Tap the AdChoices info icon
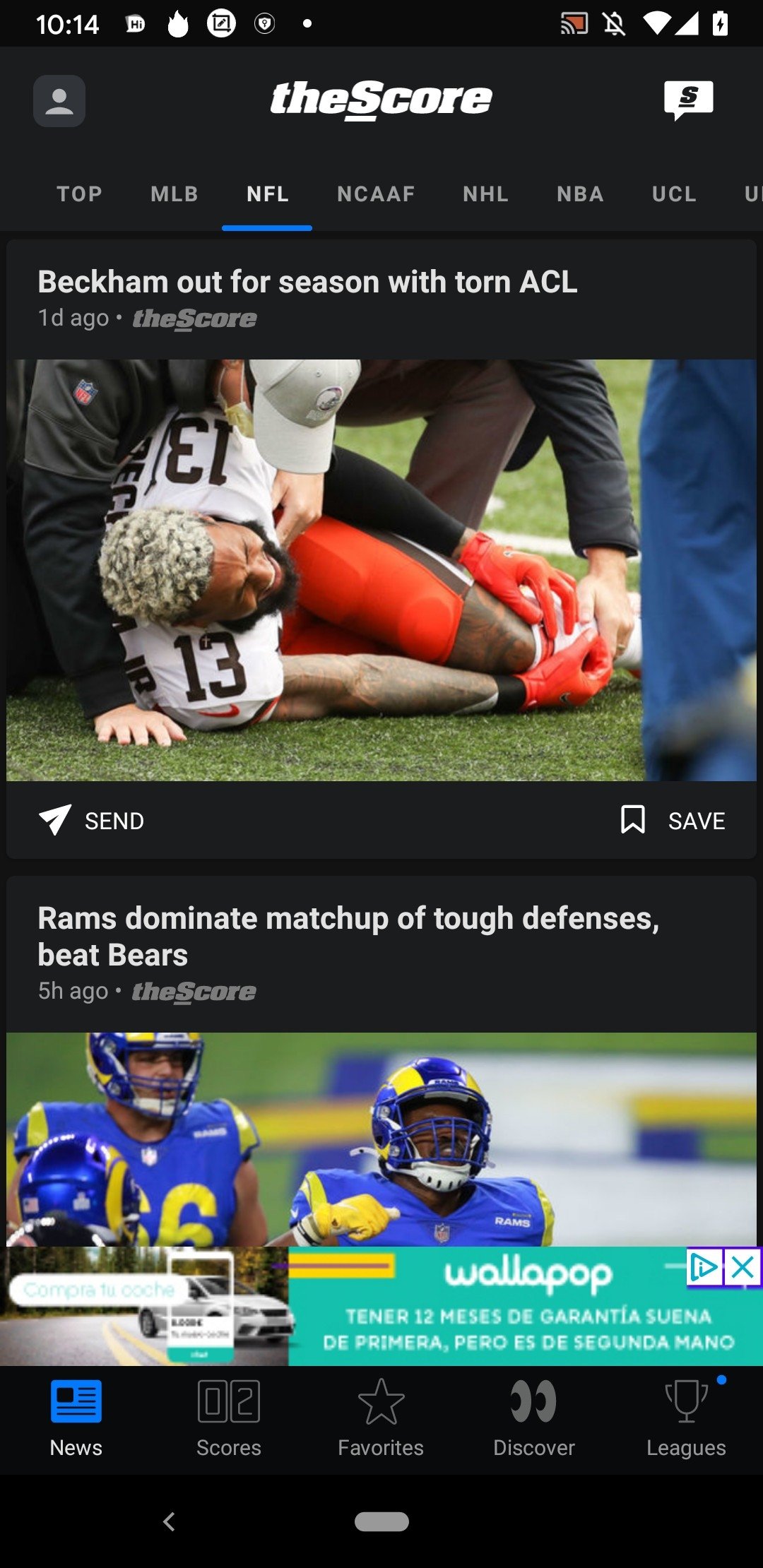 tap(704, 1267)
